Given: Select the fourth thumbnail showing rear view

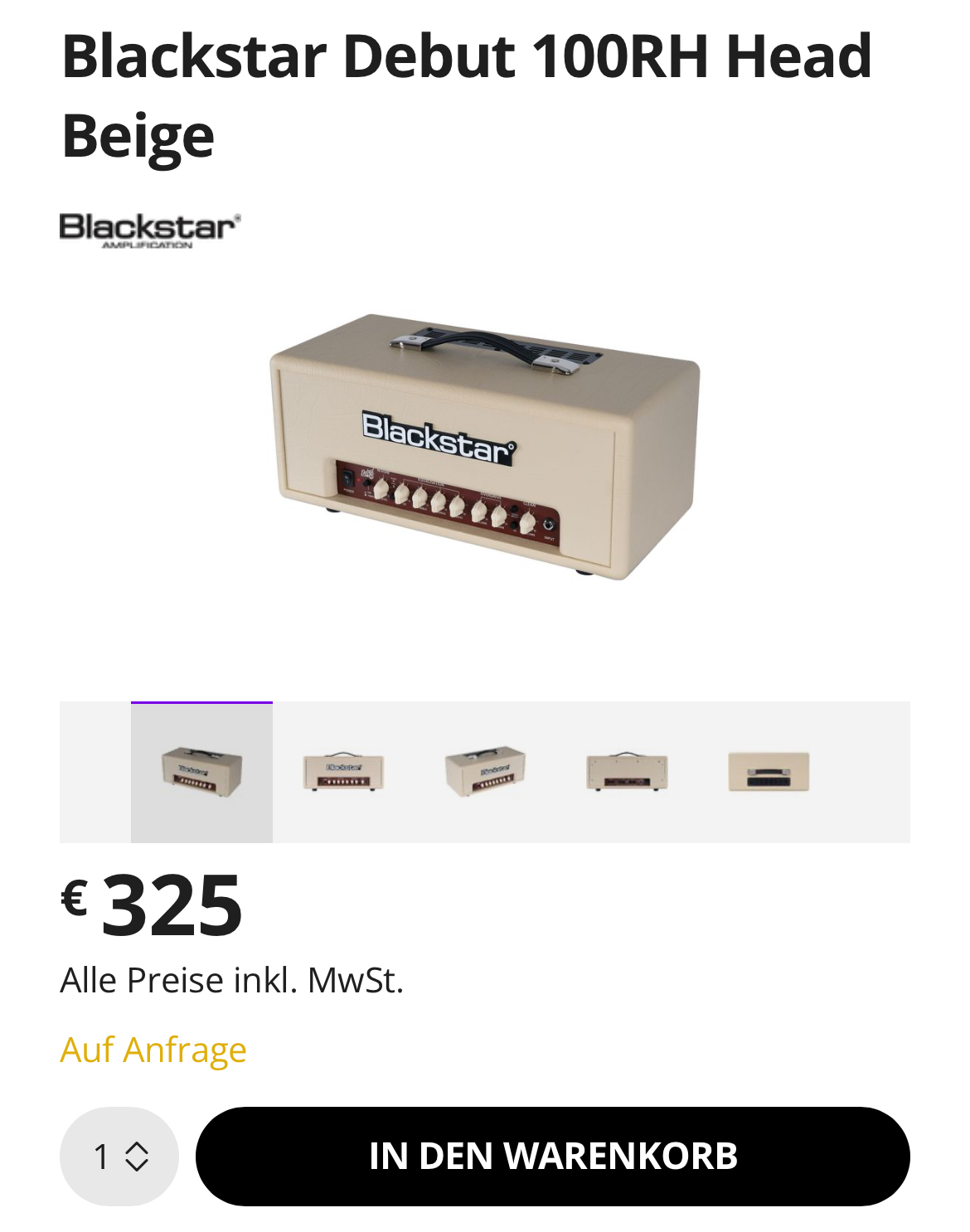Looking at the screenshot, I should pyautogui.click(x=627, y=773).
